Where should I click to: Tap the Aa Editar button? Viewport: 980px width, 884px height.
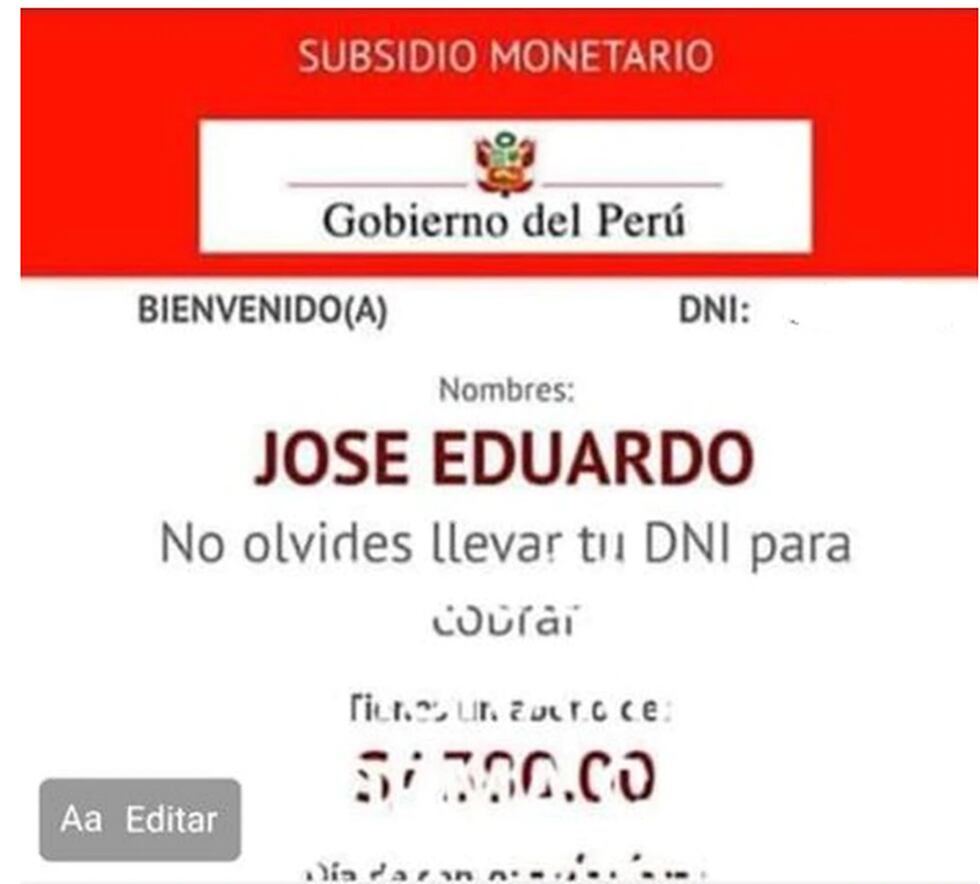[140, 820]
